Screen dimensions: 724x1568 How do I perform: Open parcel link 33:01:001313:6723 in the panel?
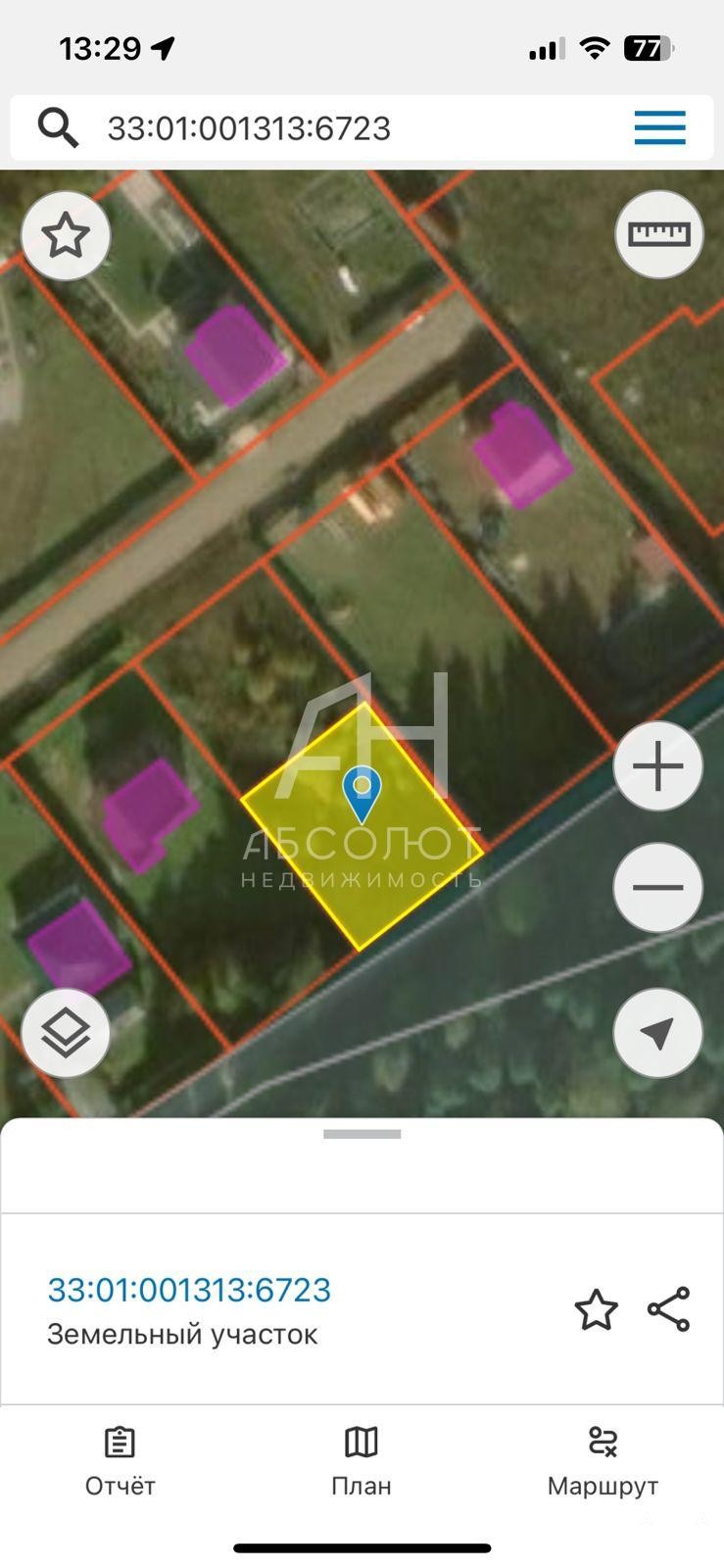[189, 1290]
